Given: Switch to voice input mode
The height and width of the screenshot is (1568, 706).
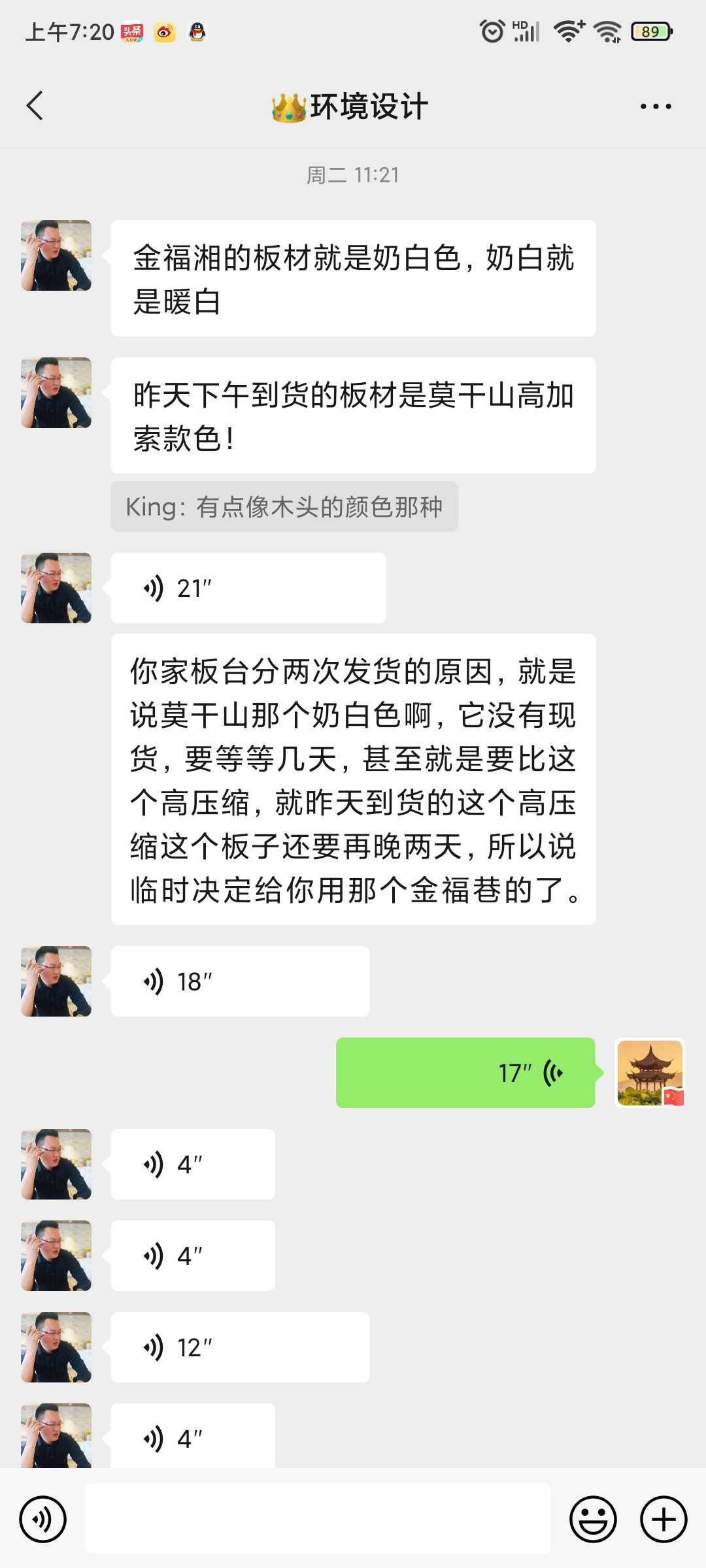Looking at the screenshot, I should coord(43,1519).
